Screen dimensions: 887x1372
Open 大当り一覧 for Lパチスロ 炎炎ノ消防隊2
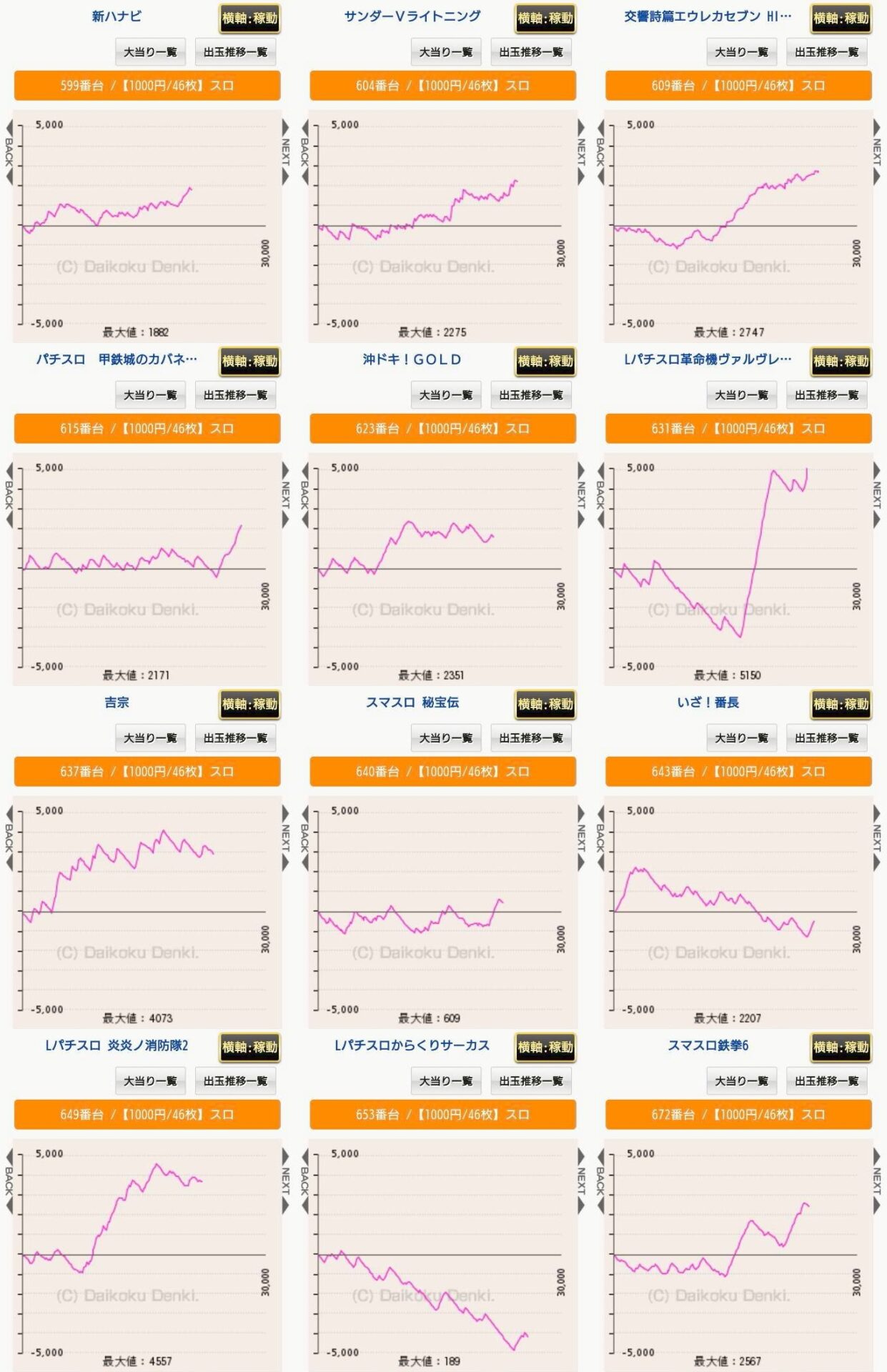click(x=150, y=1081)
